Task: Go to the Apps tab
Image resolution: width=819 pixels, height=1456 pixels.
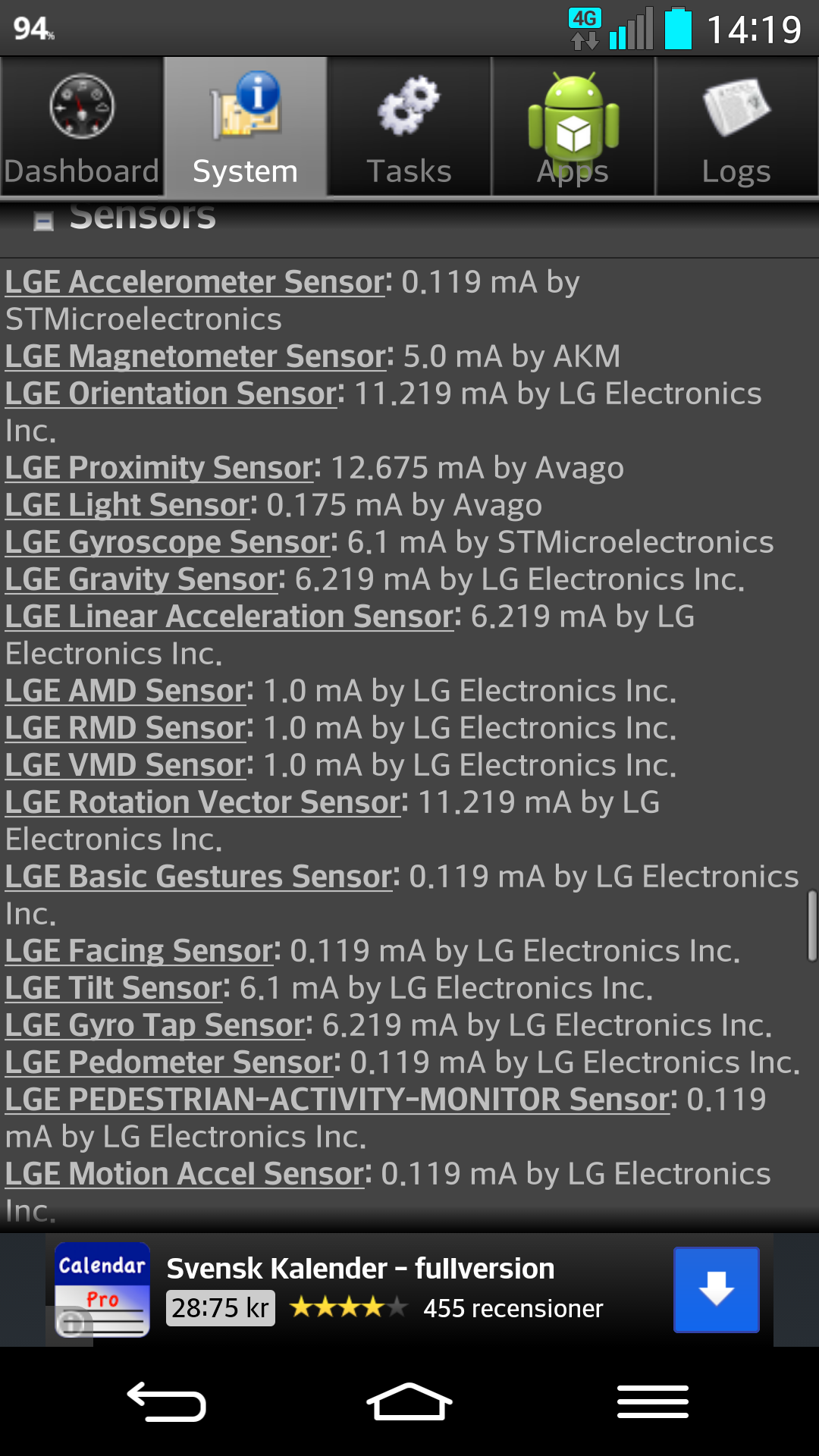Action: [573, 127]
